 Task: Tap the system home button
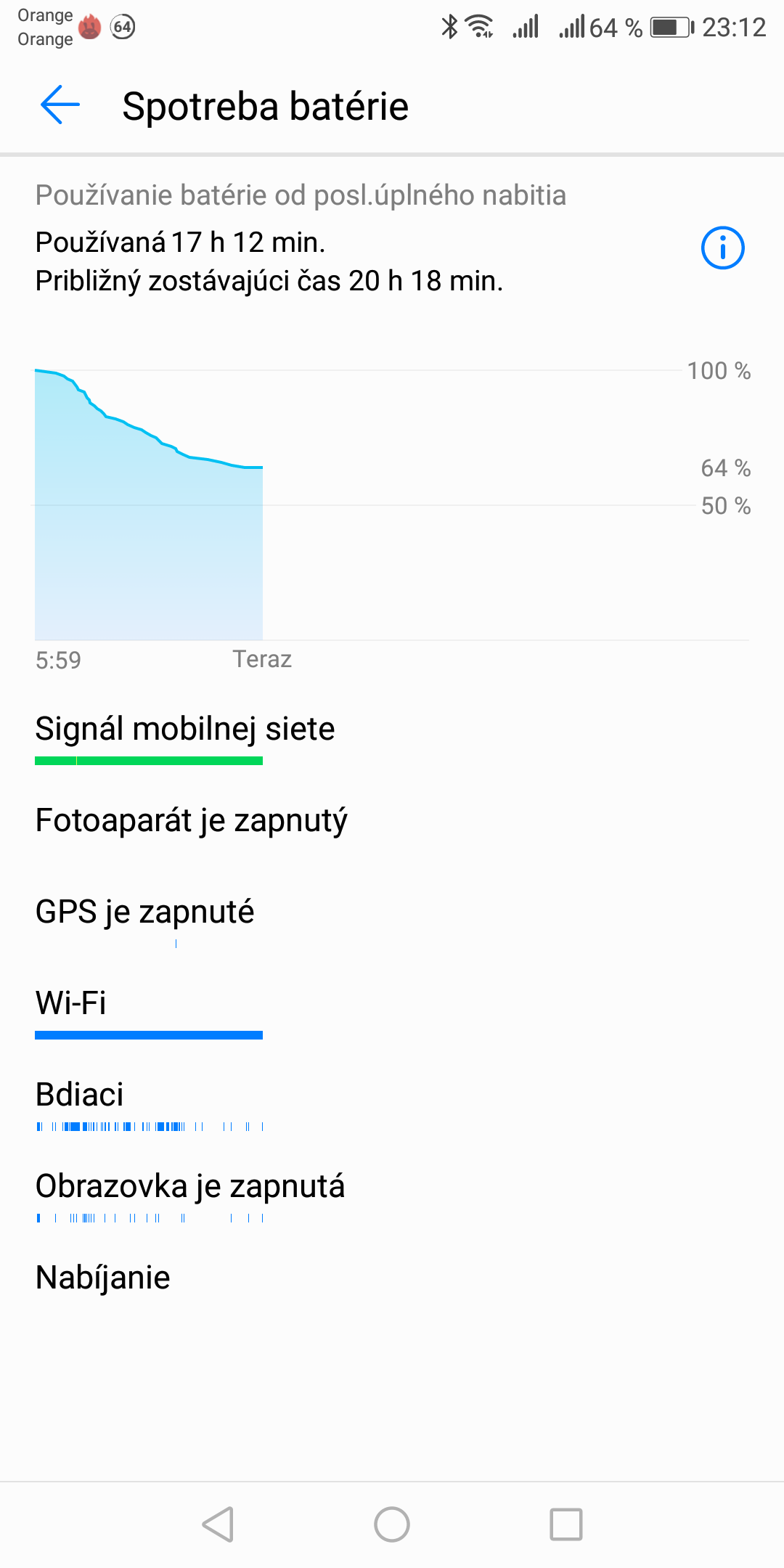point(392,1524)
